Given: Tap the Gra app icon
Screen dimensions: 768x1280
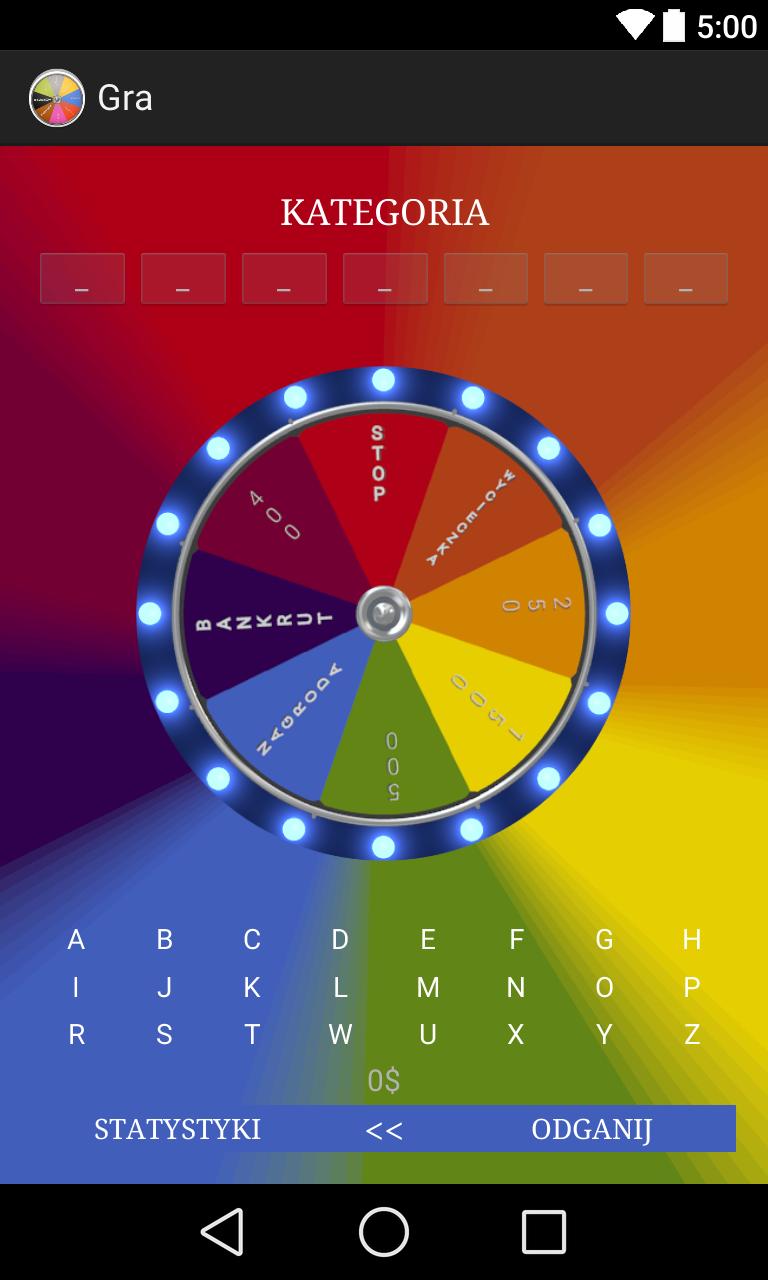Looking at the screenshot, I should click(x=57, y=98).
